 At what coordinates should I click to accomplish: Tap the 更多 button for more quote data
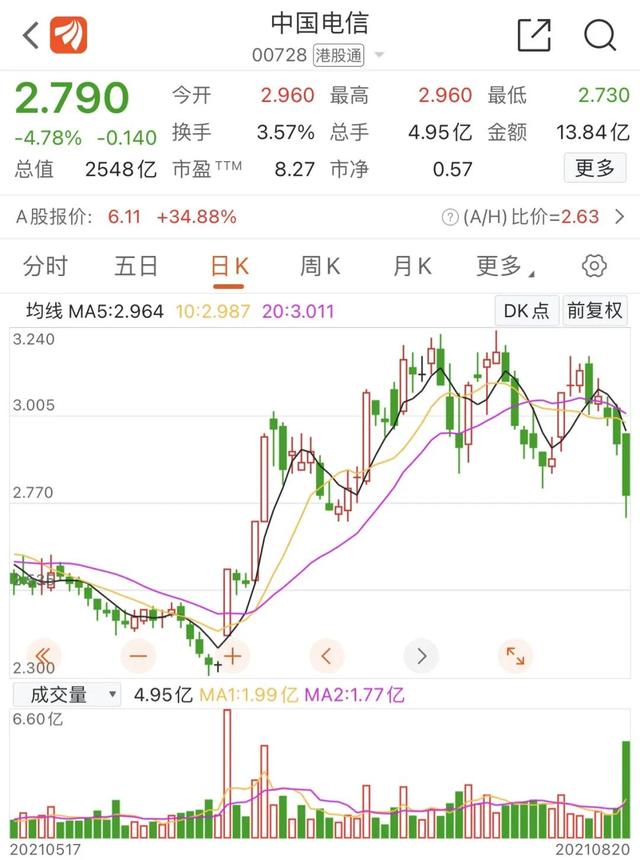tap(595, 168)
